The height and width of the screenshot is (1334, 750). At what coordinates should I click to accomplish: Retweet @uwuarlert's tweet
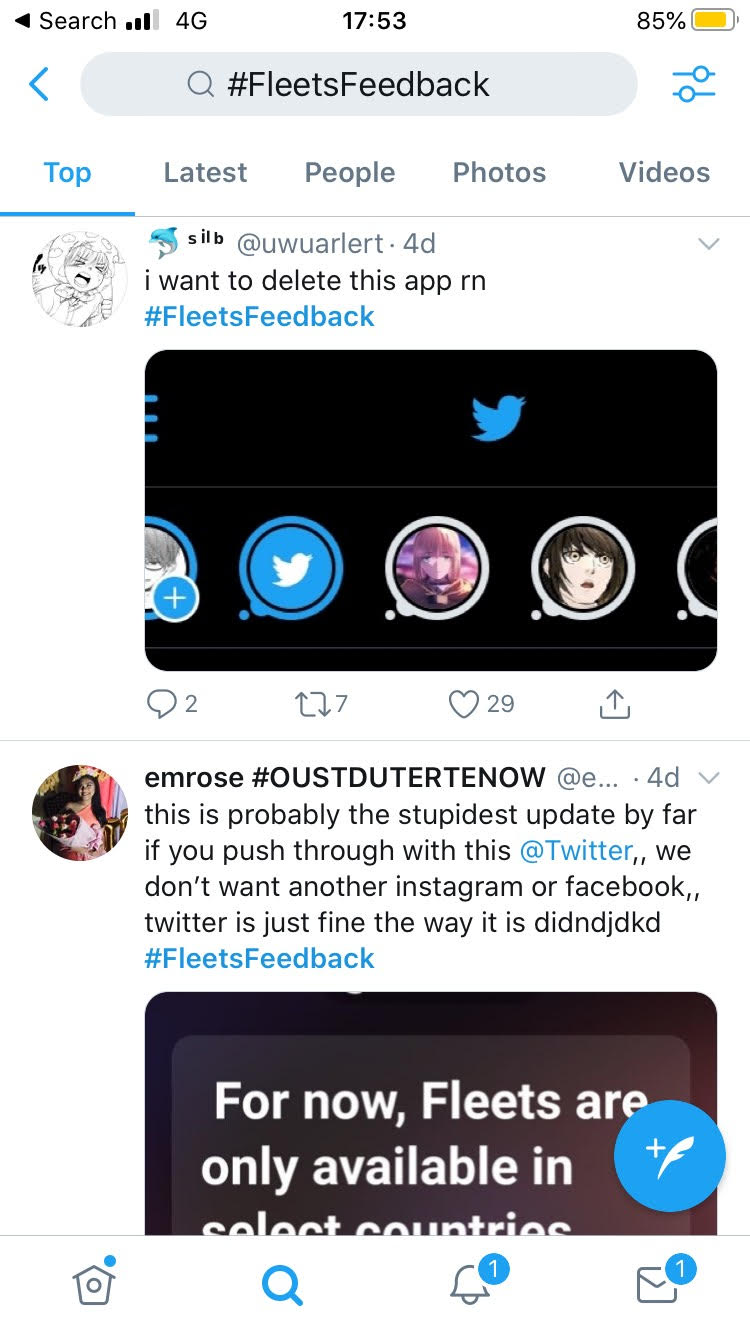pyautogui.click(x=322, y=704)
